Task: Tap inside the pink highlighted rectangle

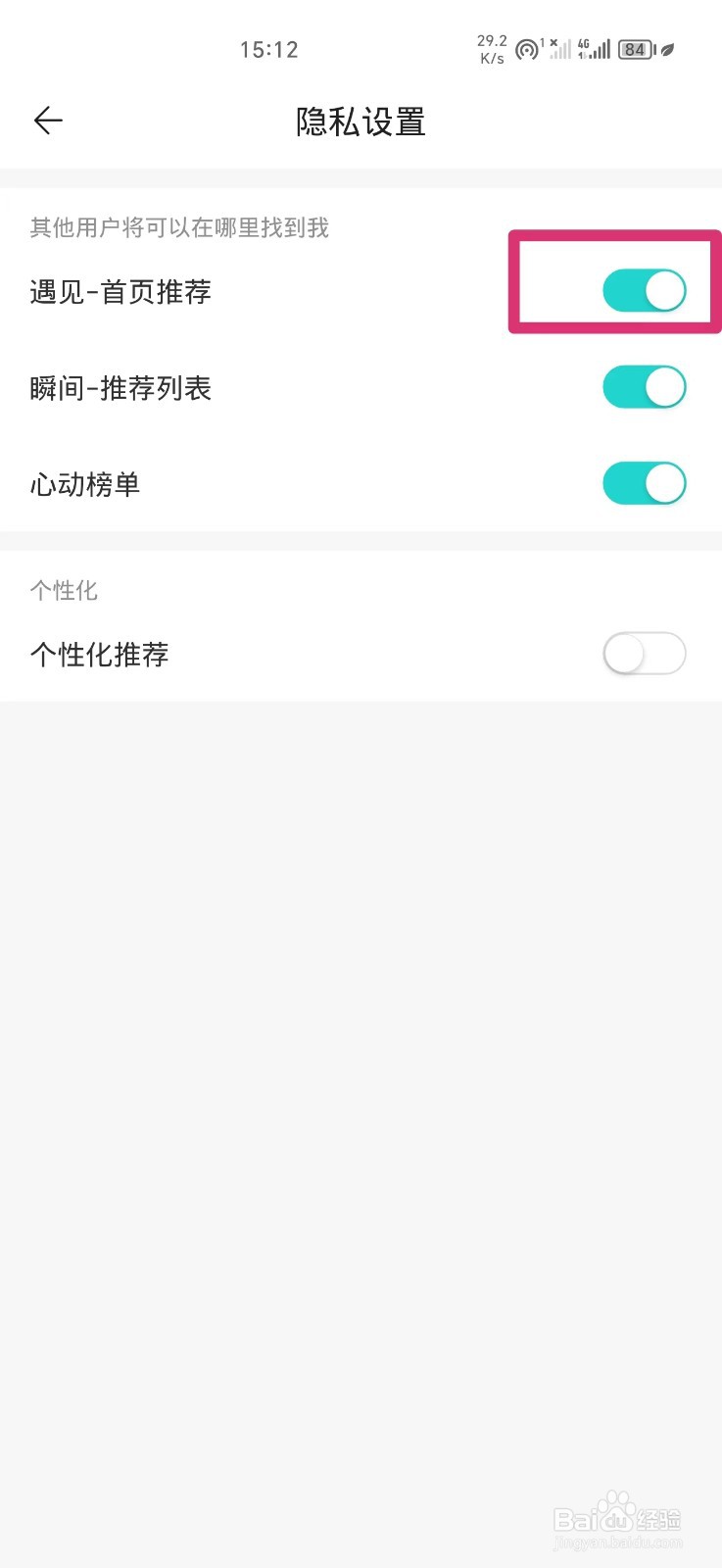Action: tap(612, 282)
